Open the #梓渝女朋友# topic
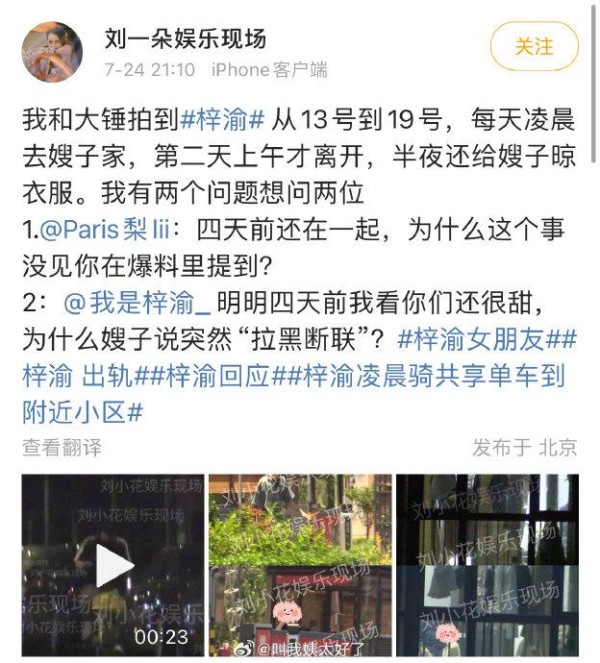 click(485, 339)
